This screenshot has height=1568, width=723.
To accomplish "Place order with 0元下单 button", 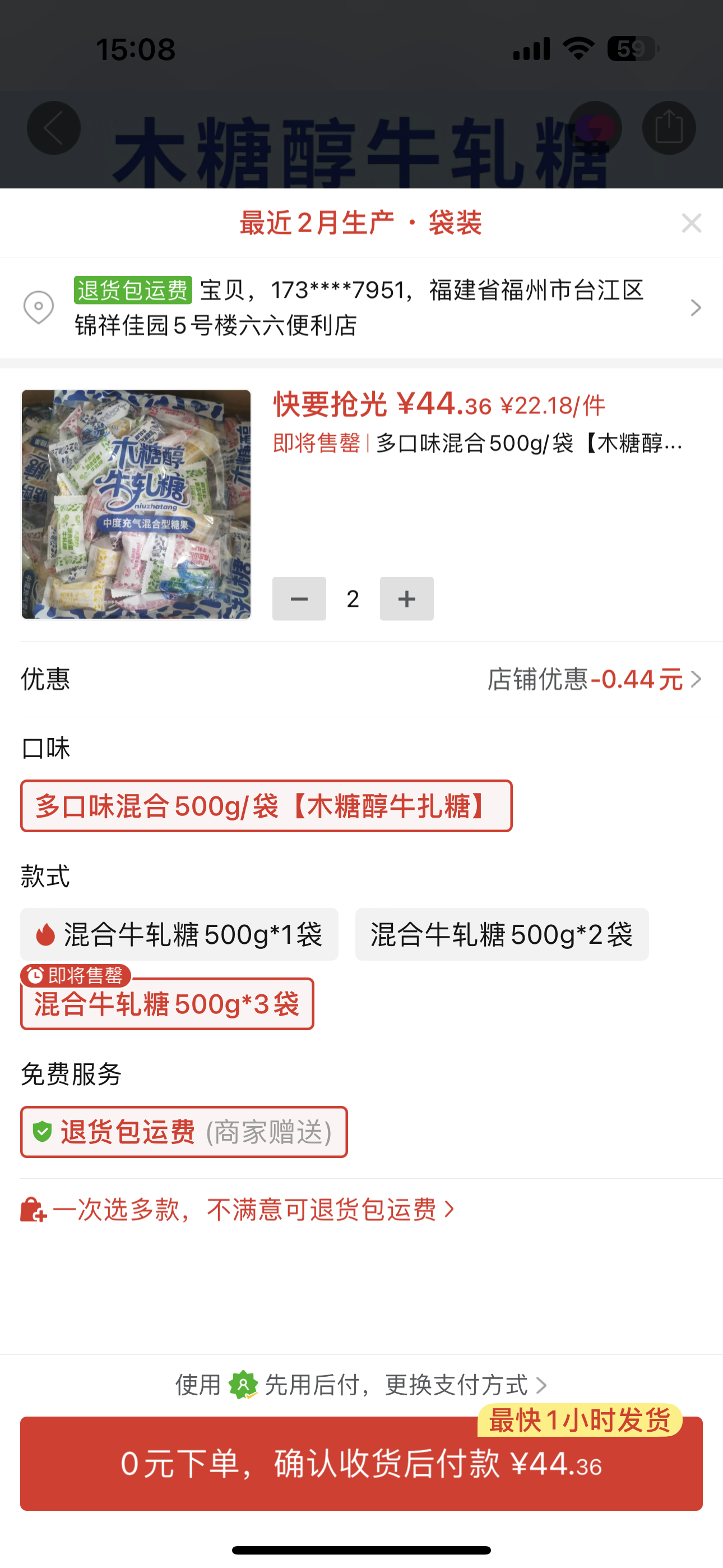I will [361, 1464].
